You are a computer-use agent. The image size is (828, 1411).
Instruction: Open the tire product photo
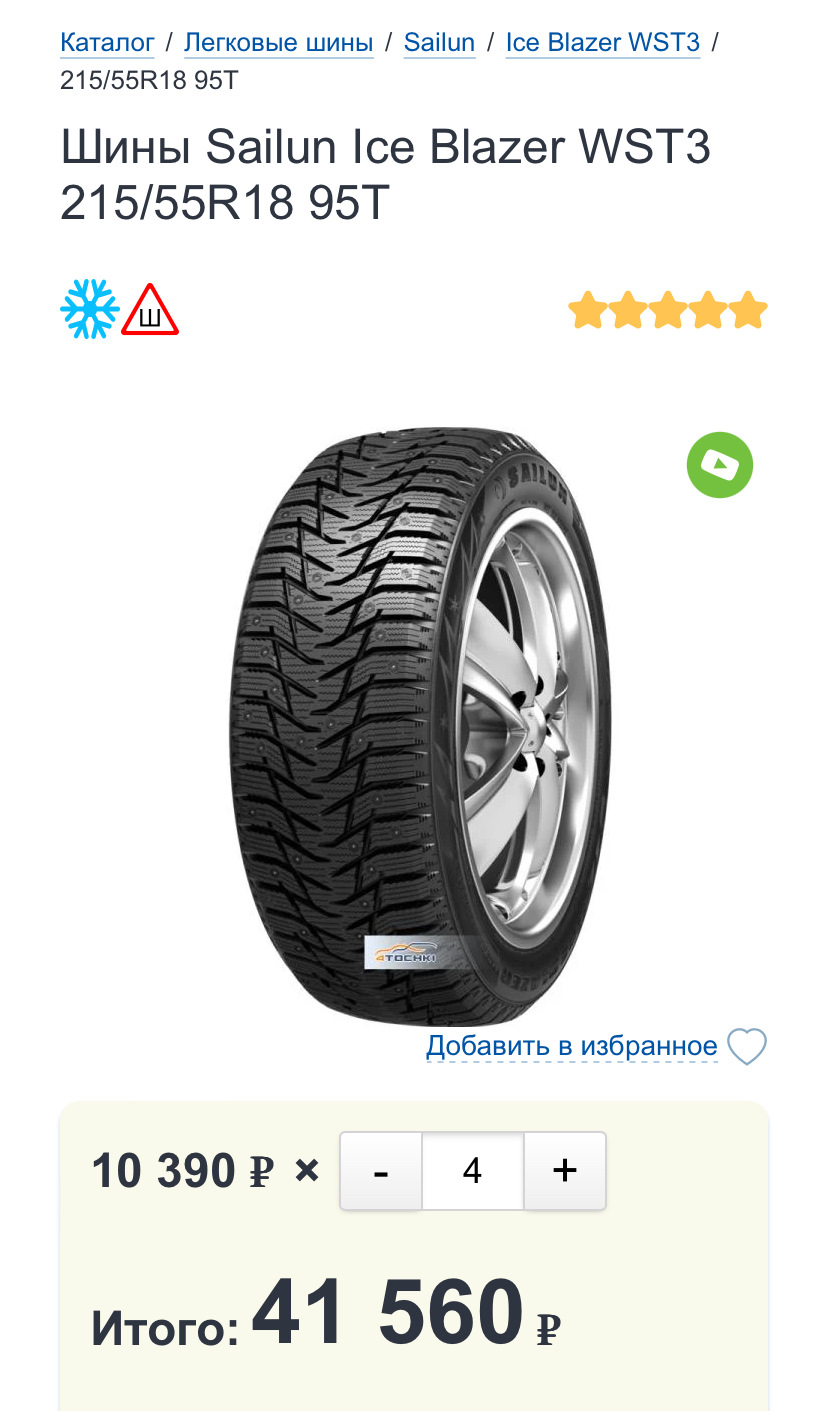click(420, 725)
